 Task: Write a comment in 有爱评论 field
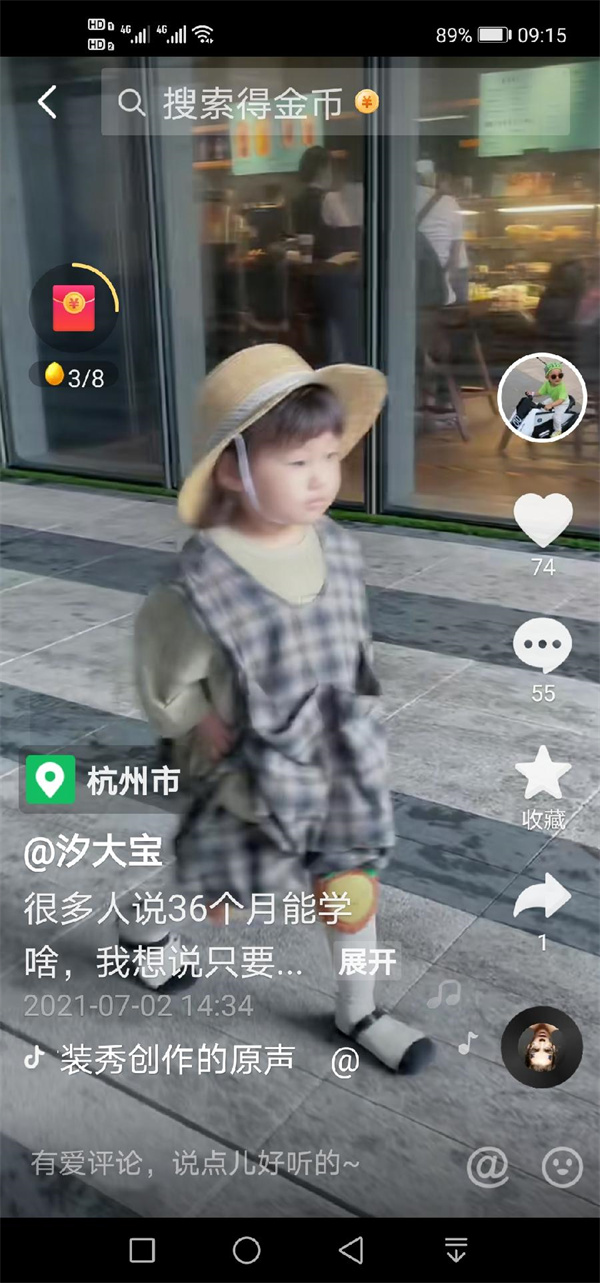(195, 1164)
